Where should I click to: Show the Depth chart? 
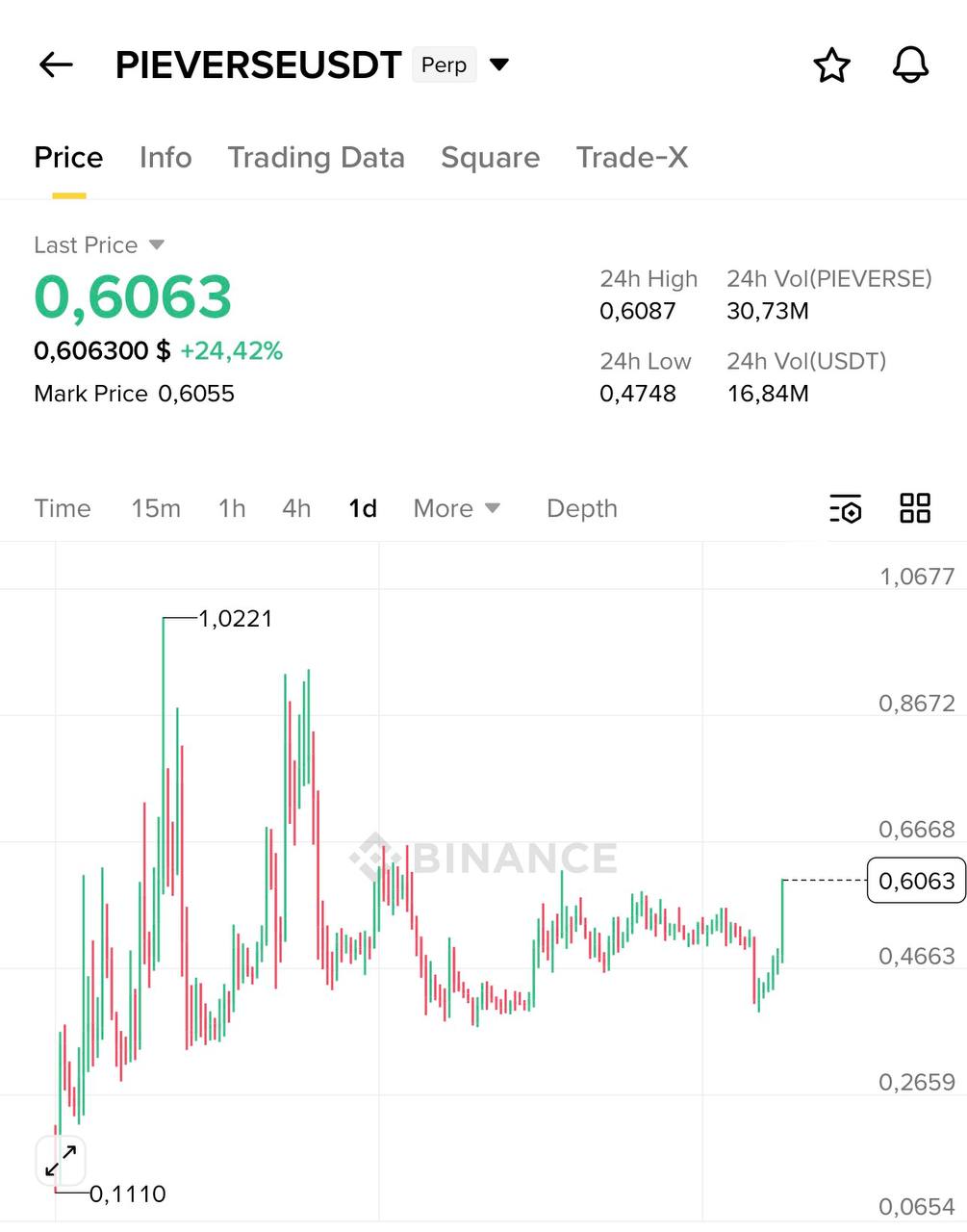point(581,508)
